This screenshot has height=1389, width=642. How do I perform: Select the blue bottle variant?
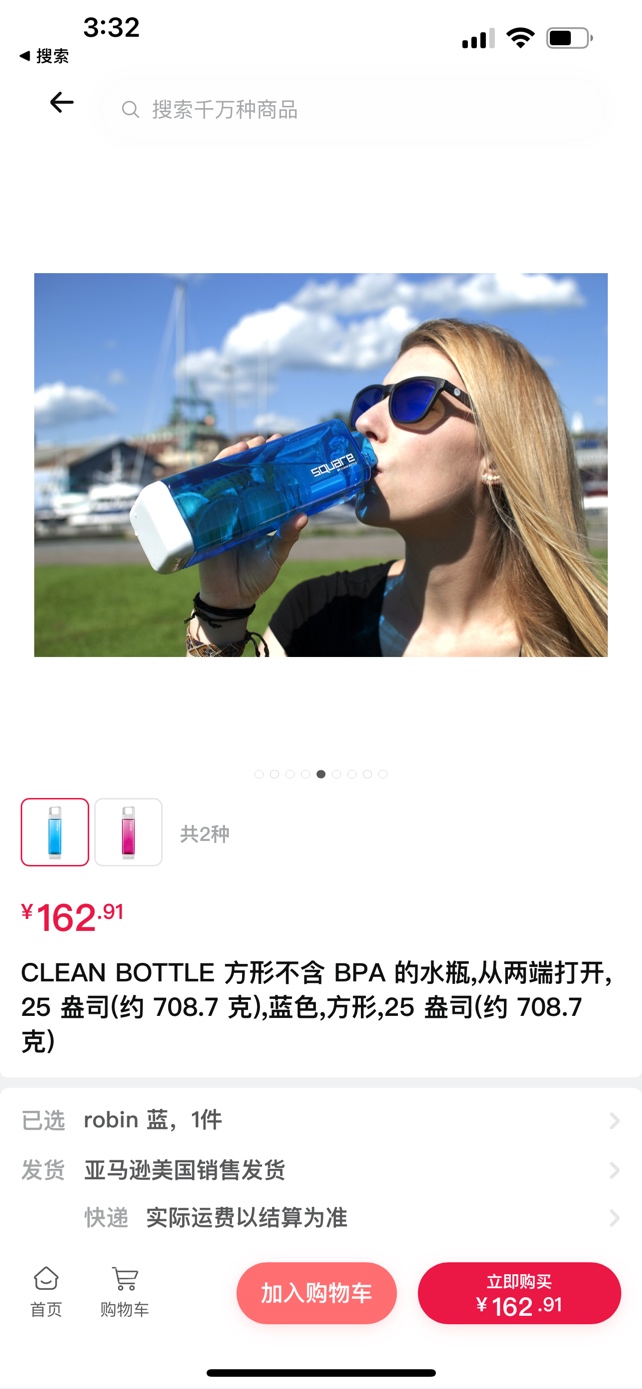[x=55, y=832]
